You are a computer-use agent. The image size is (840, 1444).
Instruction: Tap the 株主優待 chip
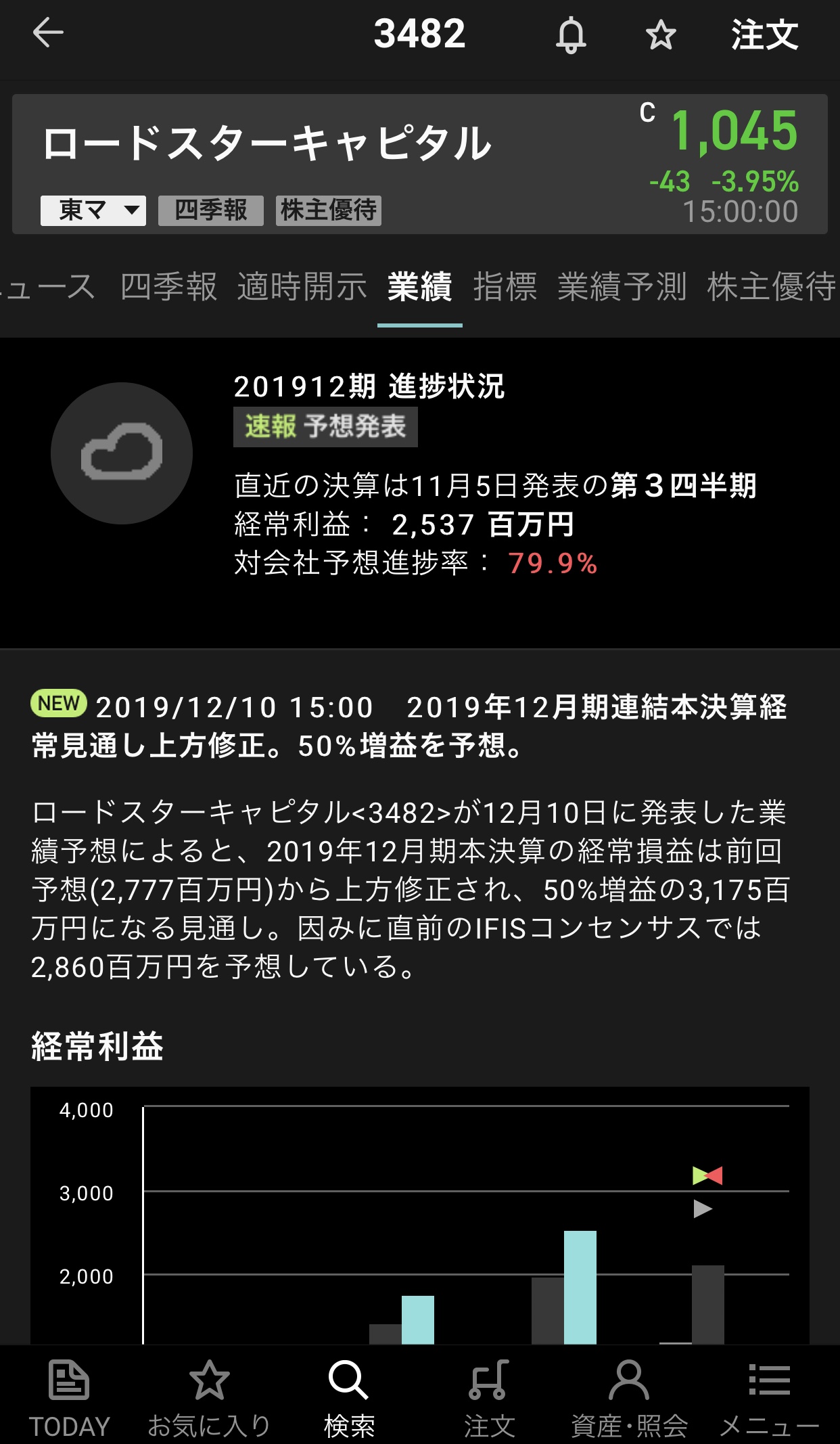point(329,210)
